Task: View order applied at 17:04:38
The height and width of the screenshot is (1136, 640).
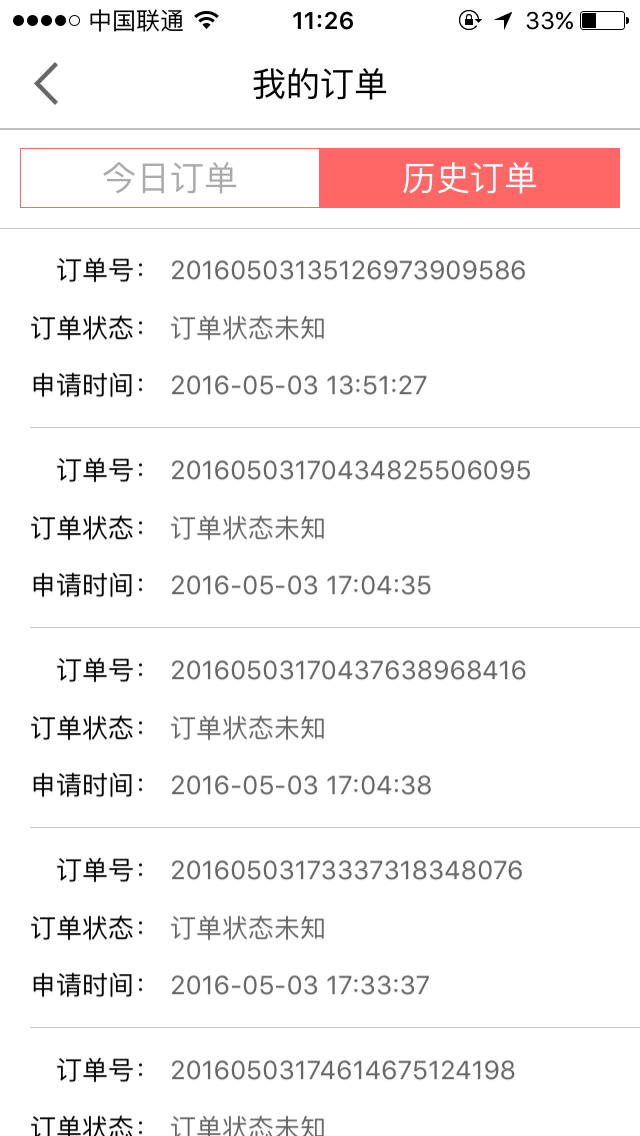Action: tap(320, 728)
